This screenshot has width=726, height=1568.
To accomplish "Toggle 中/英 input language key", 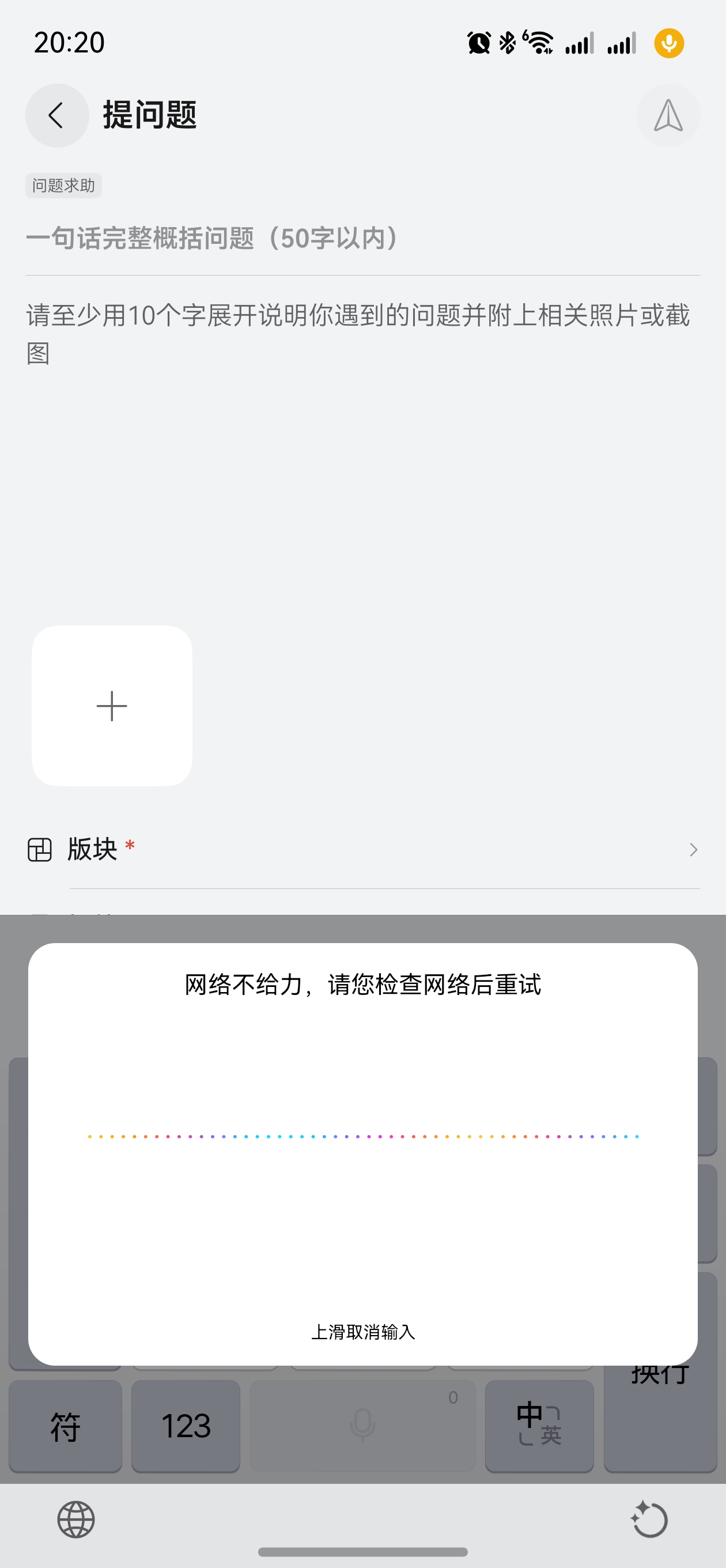I will pyautogui.click(x=539, y=1426).
